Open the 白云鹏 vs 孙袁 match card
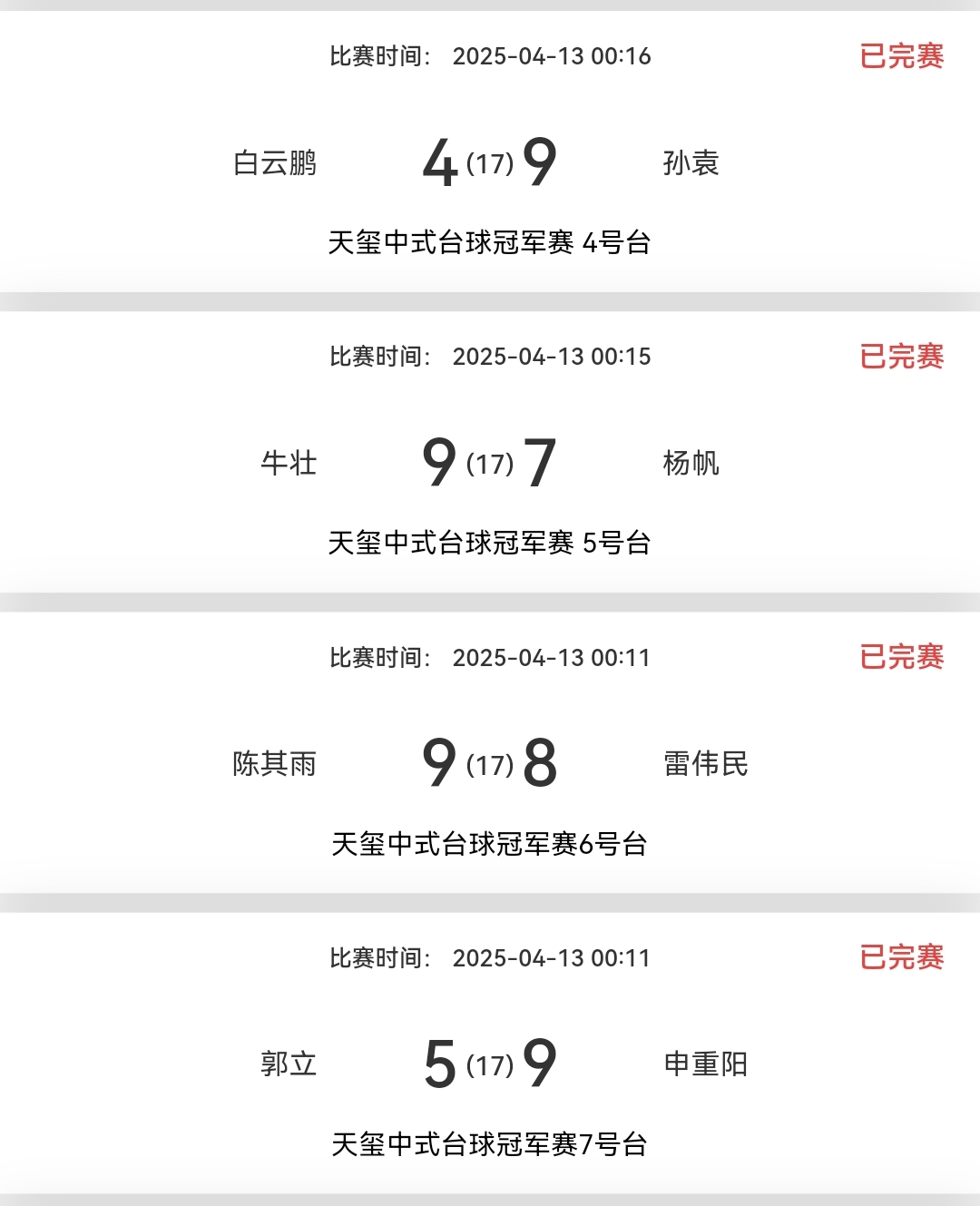 (490, 163)
